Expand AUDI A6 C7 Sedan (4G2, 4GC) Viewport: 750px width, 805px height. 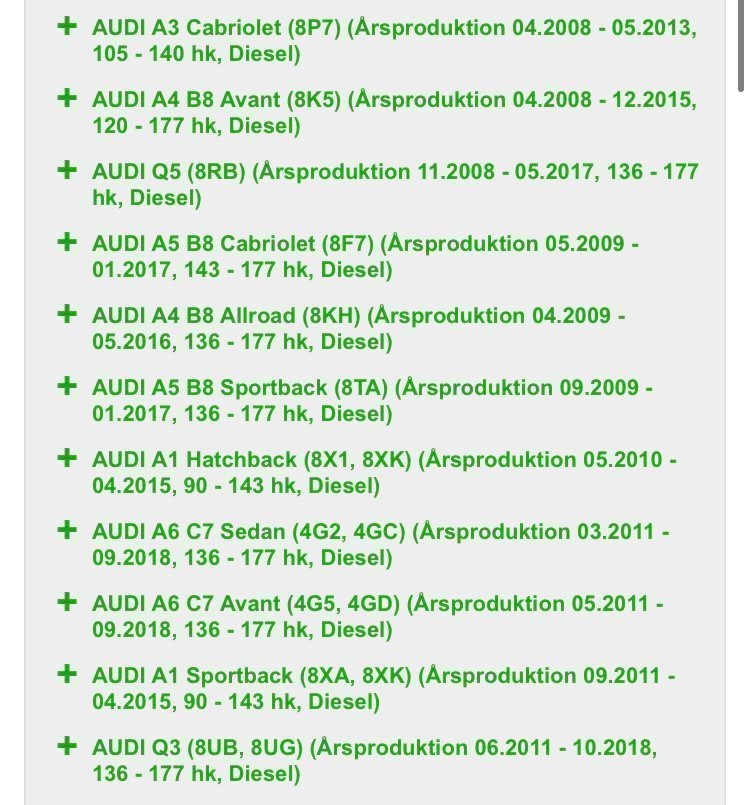(x=68, y=531)
